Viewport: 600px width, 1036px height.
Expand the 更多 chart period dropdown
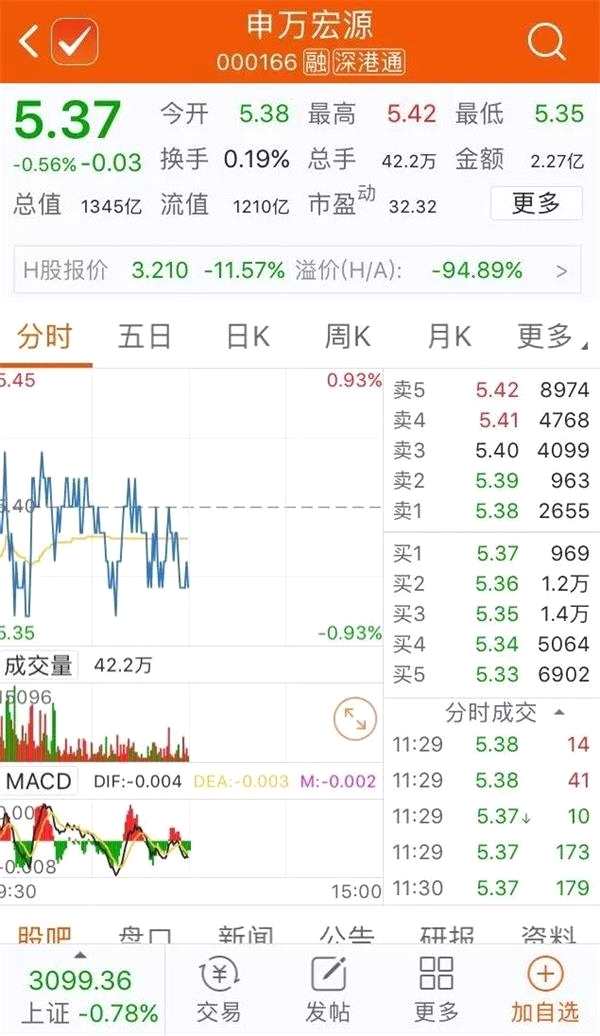(545, 337)
